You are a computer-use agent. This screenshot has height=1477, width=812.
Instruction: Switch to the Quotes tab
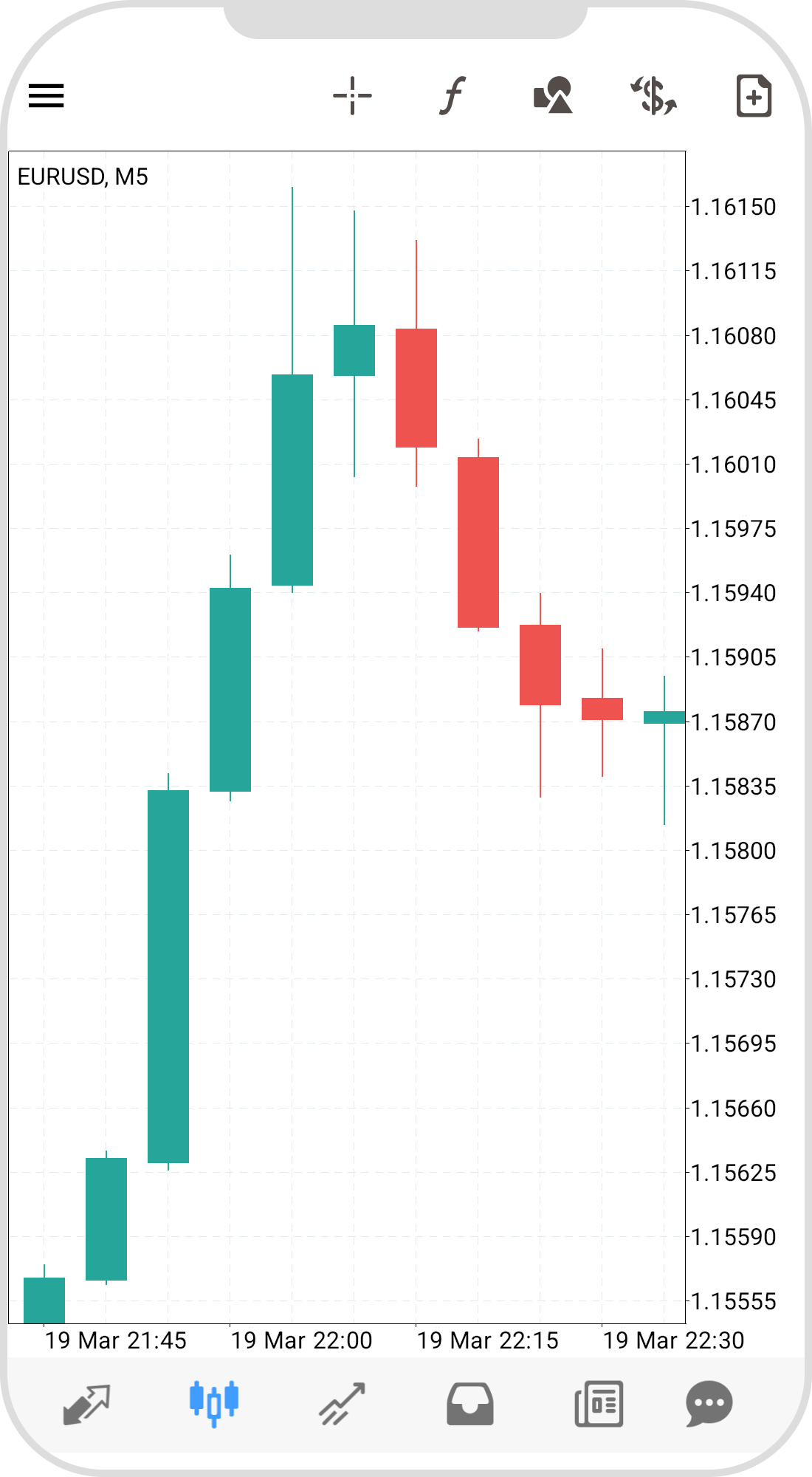pyautogui.click(x=86, y=1404)
